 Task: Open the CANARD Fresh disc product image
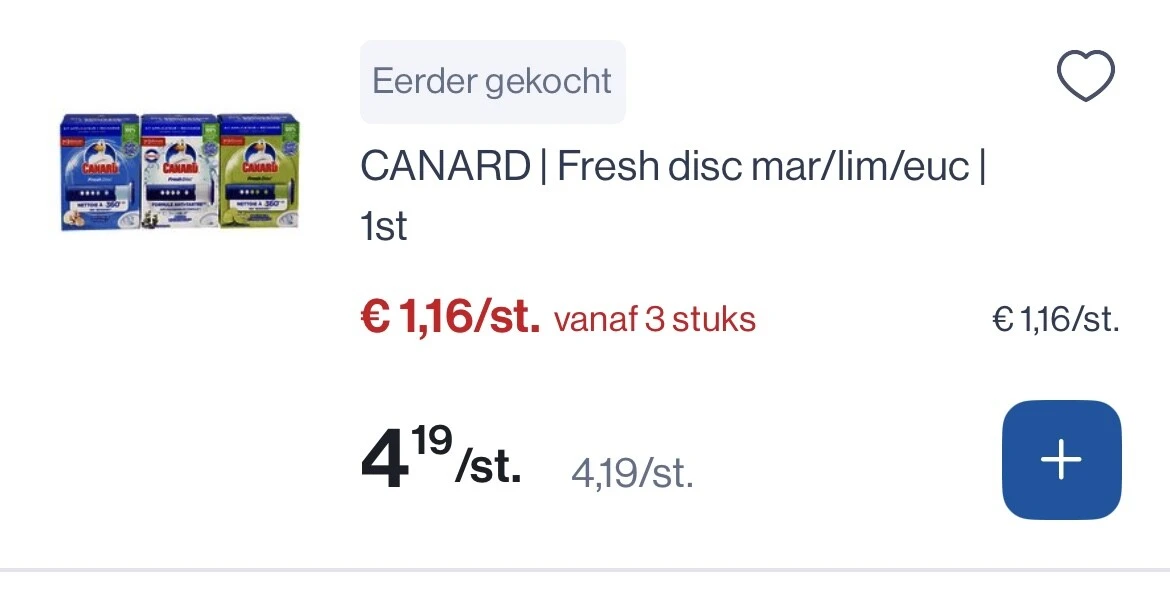(181, 172)
